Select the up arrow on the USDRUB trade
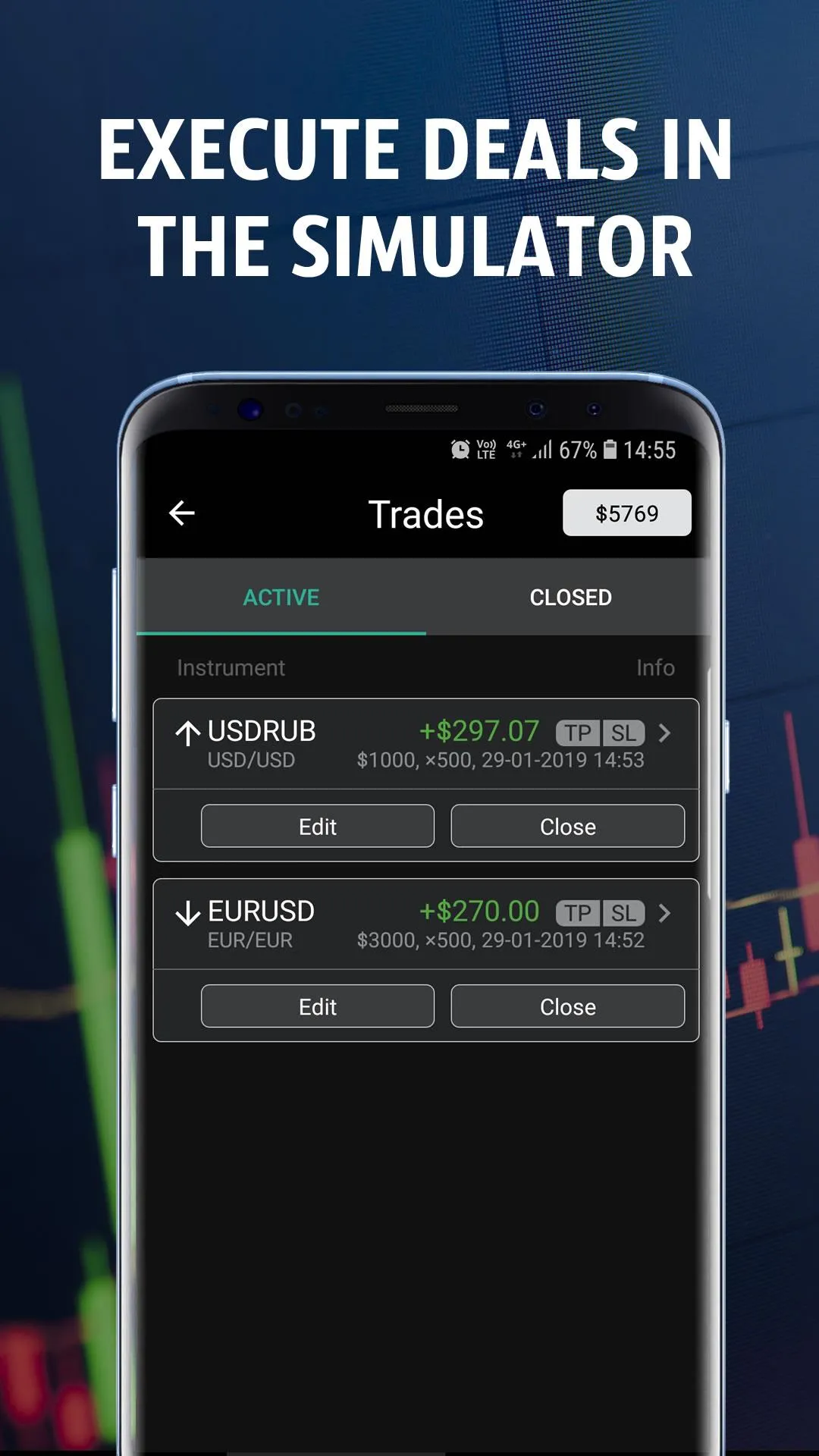This screenshot has height=1456, width=819. [x=187, y=732]
